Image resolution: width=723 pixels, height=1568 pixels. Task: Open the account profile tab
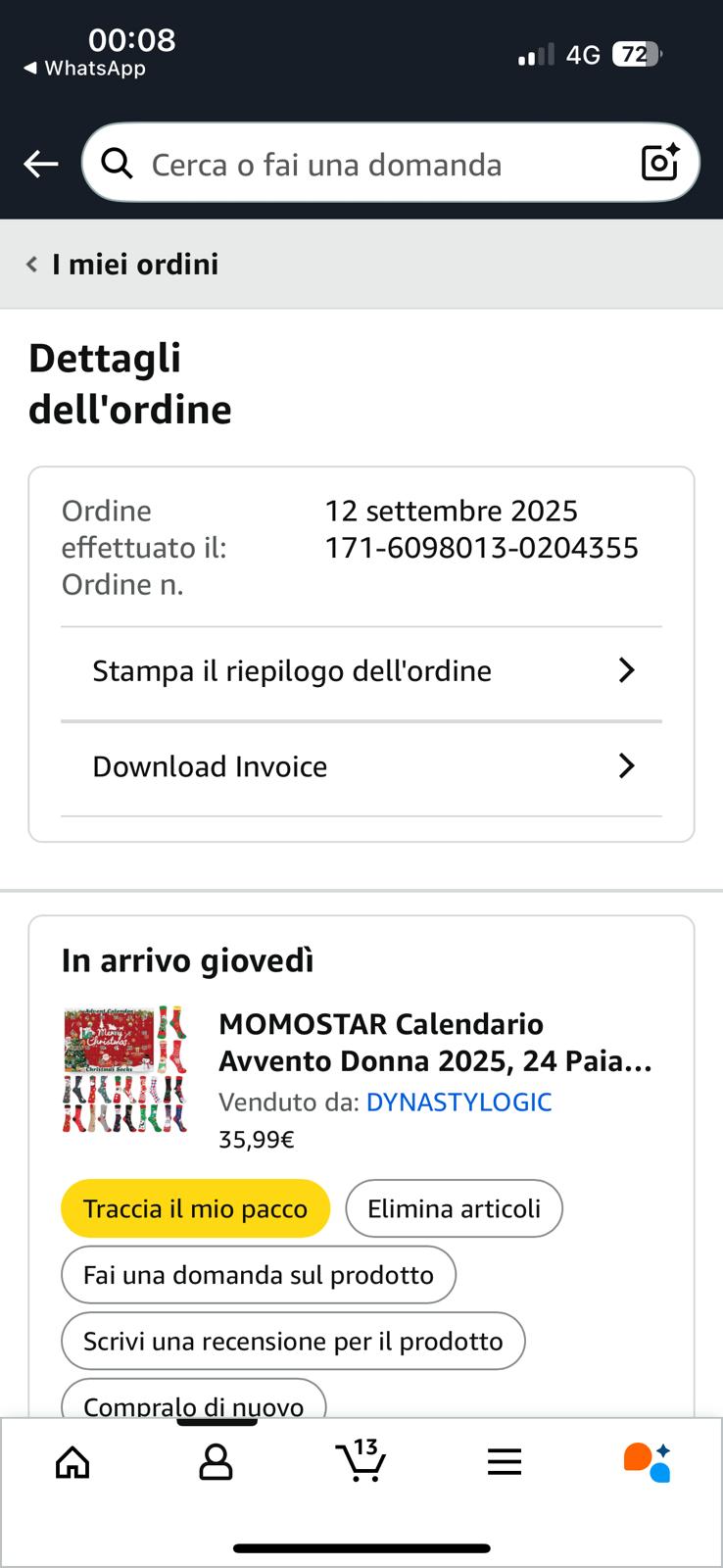(216, 1463)
